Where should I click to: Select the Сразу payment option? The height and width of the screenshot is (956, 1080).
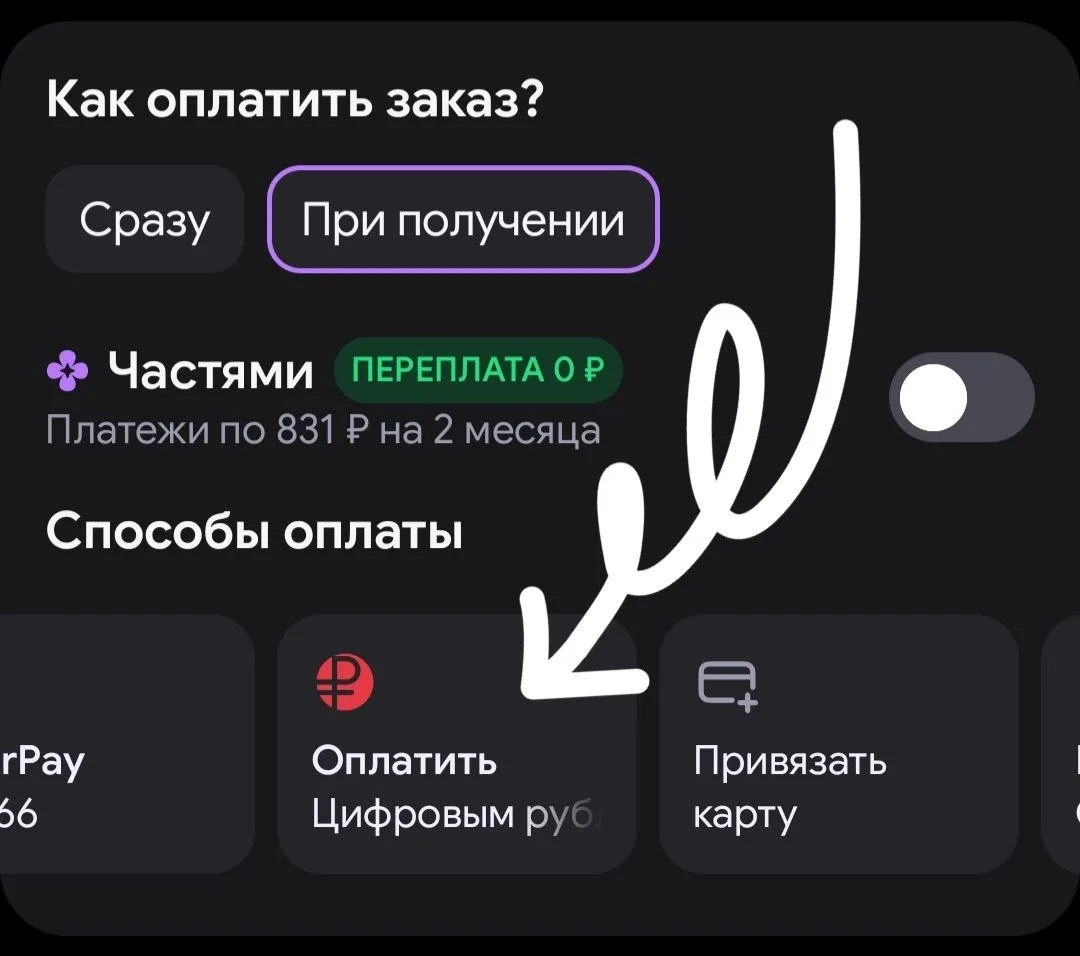point(145,220)
